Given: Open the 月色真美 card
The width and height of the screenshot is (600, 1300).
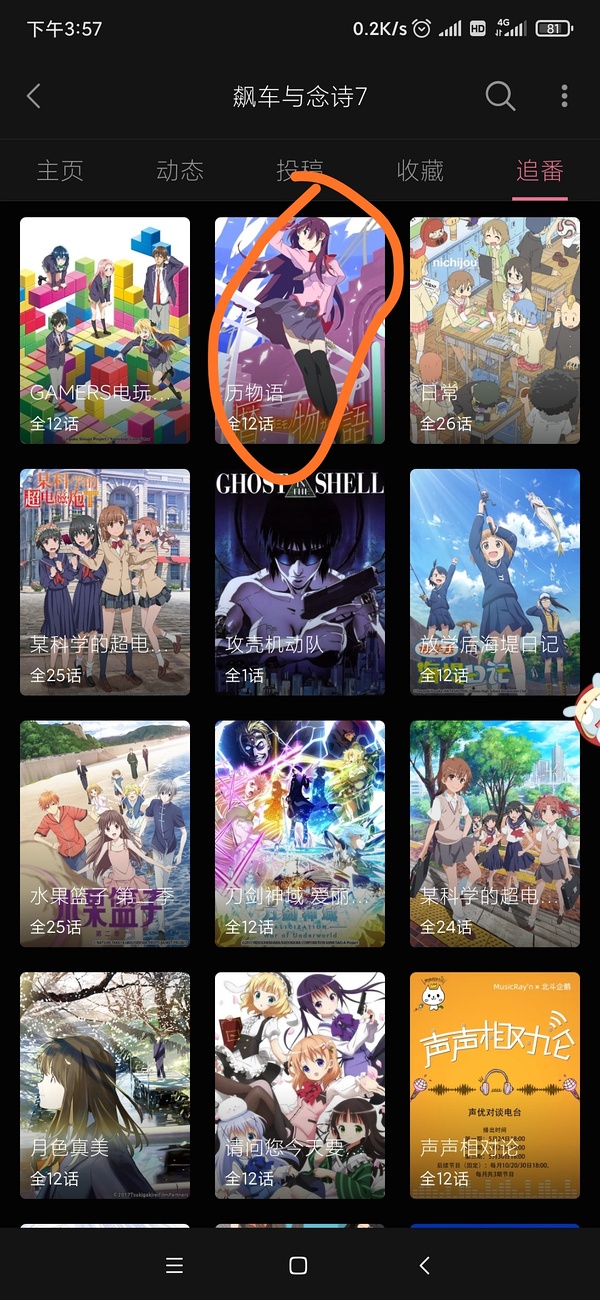Looking at the screenshot, I should tap(105, 1084).
